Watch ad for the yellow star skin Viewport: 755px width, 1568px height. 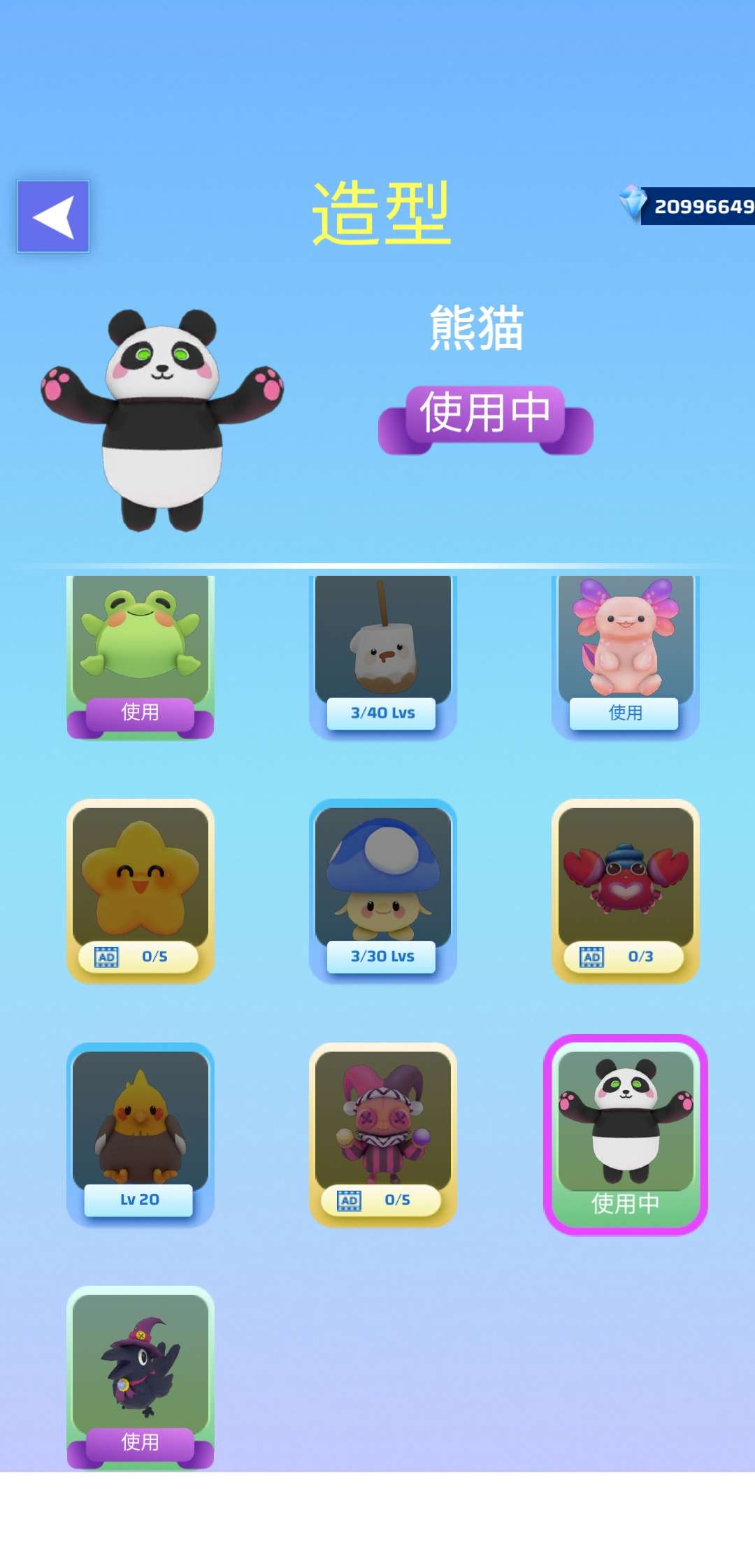(x=138, y=957)
